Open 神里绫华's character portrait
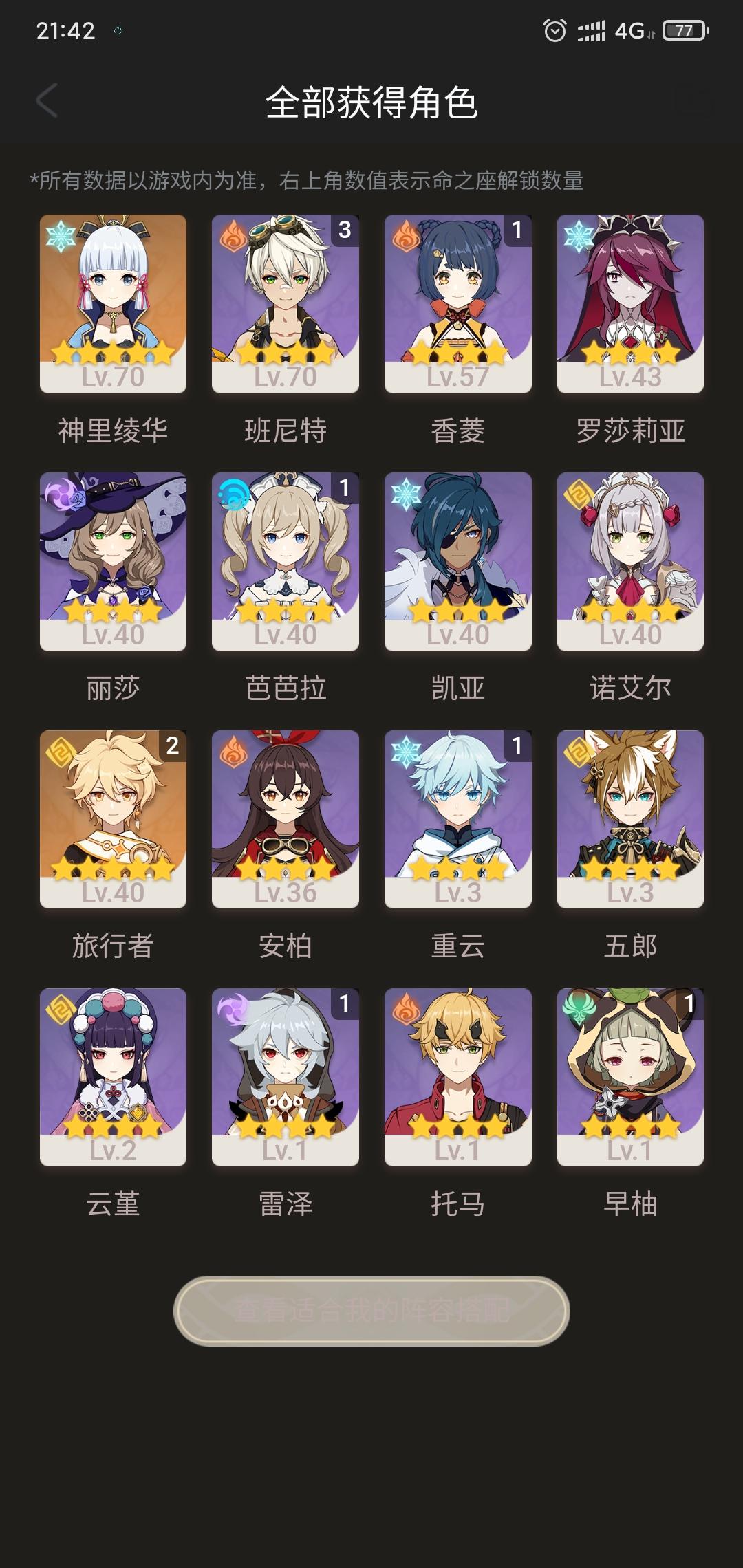Viewport: 743px width, 1568px height. coord(111,301)
